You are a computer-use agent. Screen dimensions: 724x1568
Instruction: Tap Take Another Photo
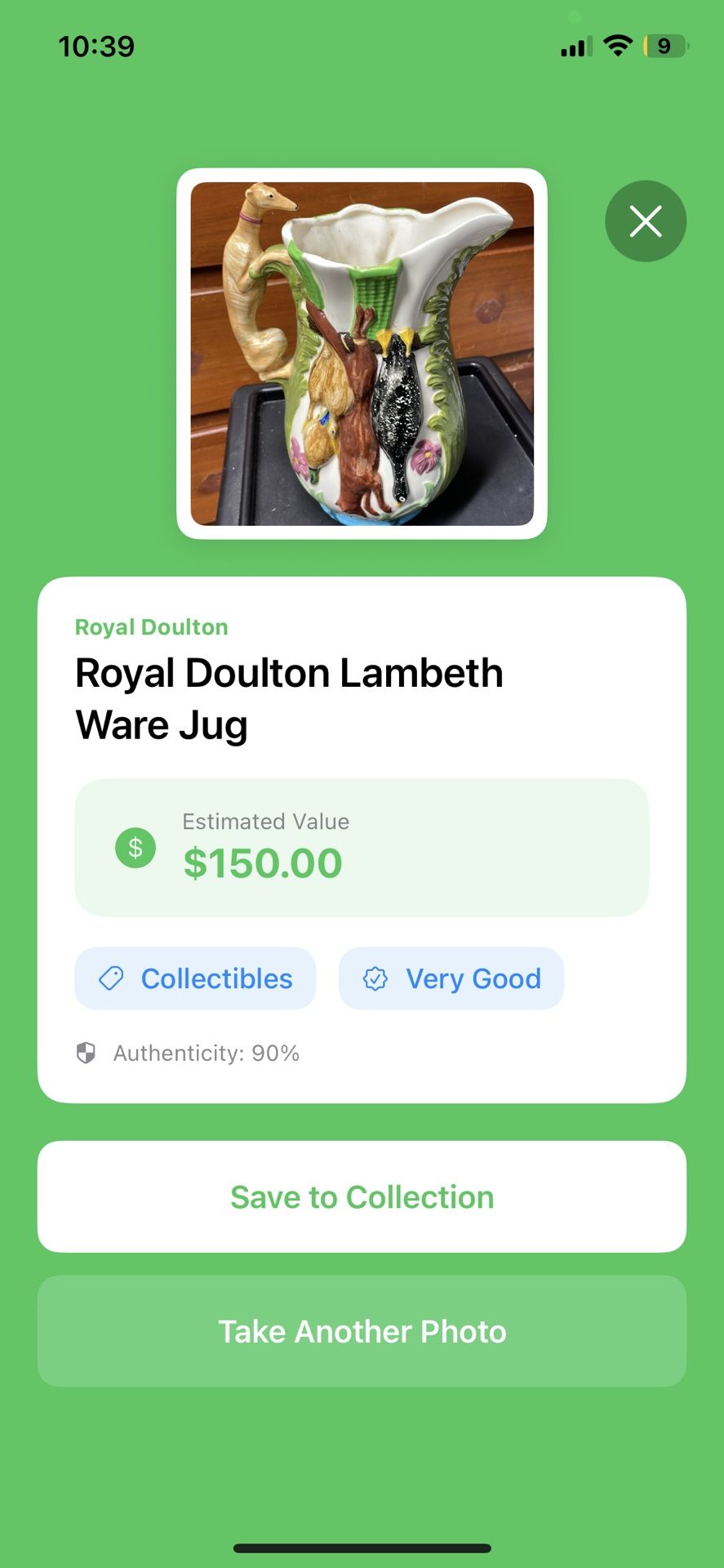pyautogui.click(x=362, y=1331)
